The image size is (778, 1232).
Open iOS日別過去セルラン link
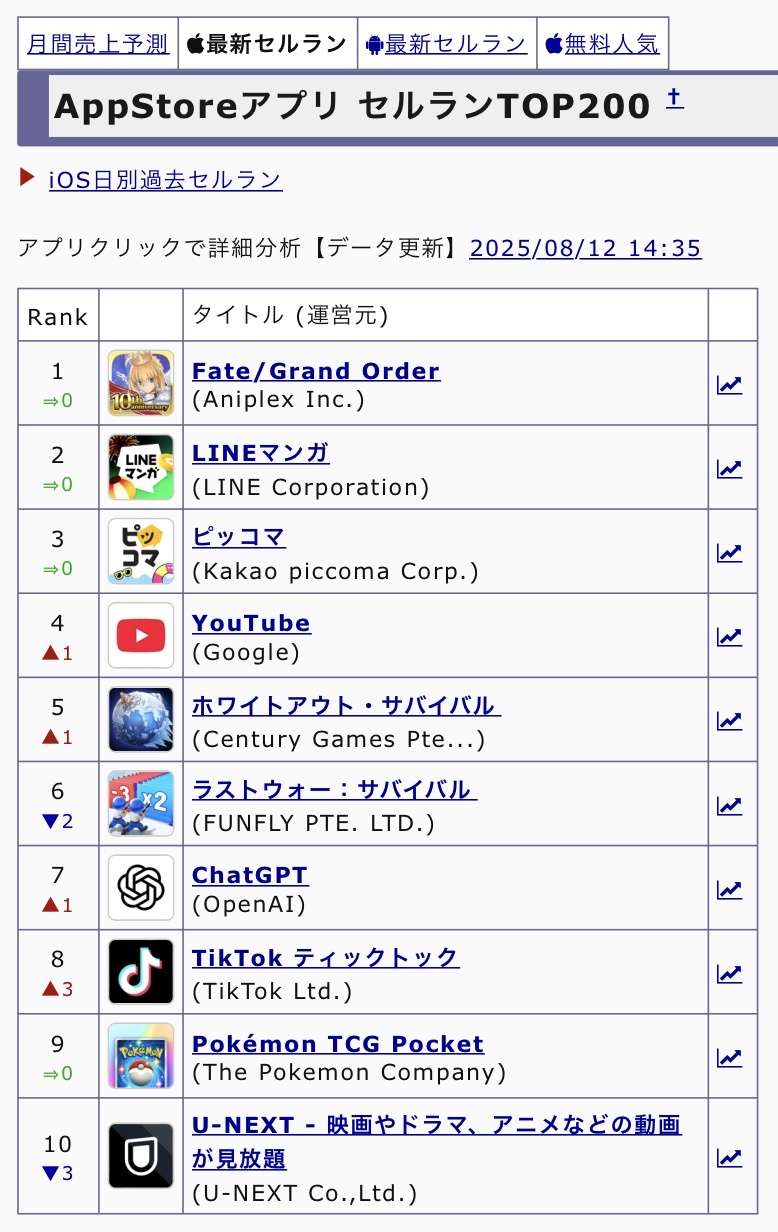(x=165, y=180)
